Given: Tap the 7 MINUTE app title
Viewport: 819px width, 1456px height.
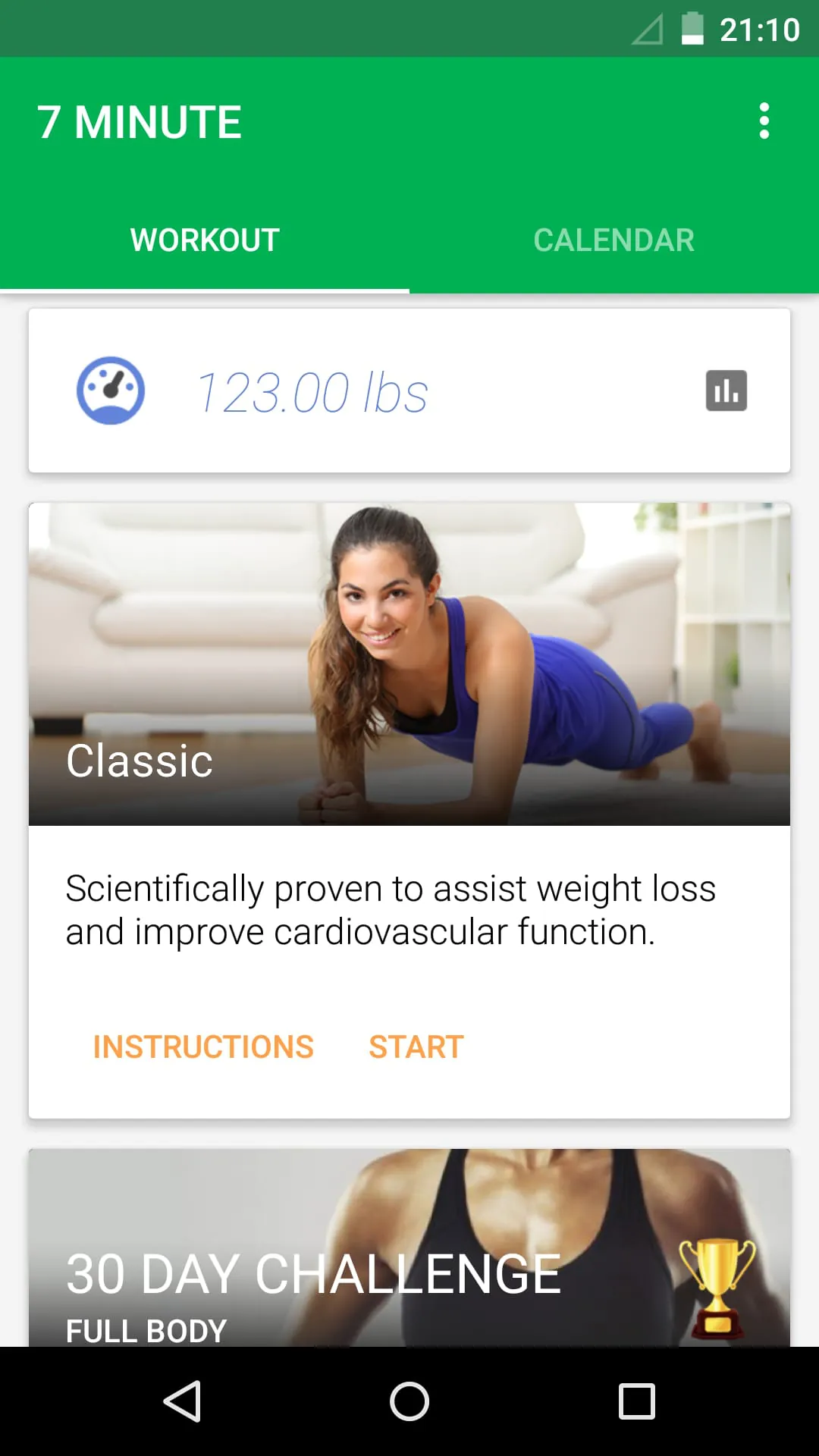Looking at the screenshot, I should tap(140, 121).
